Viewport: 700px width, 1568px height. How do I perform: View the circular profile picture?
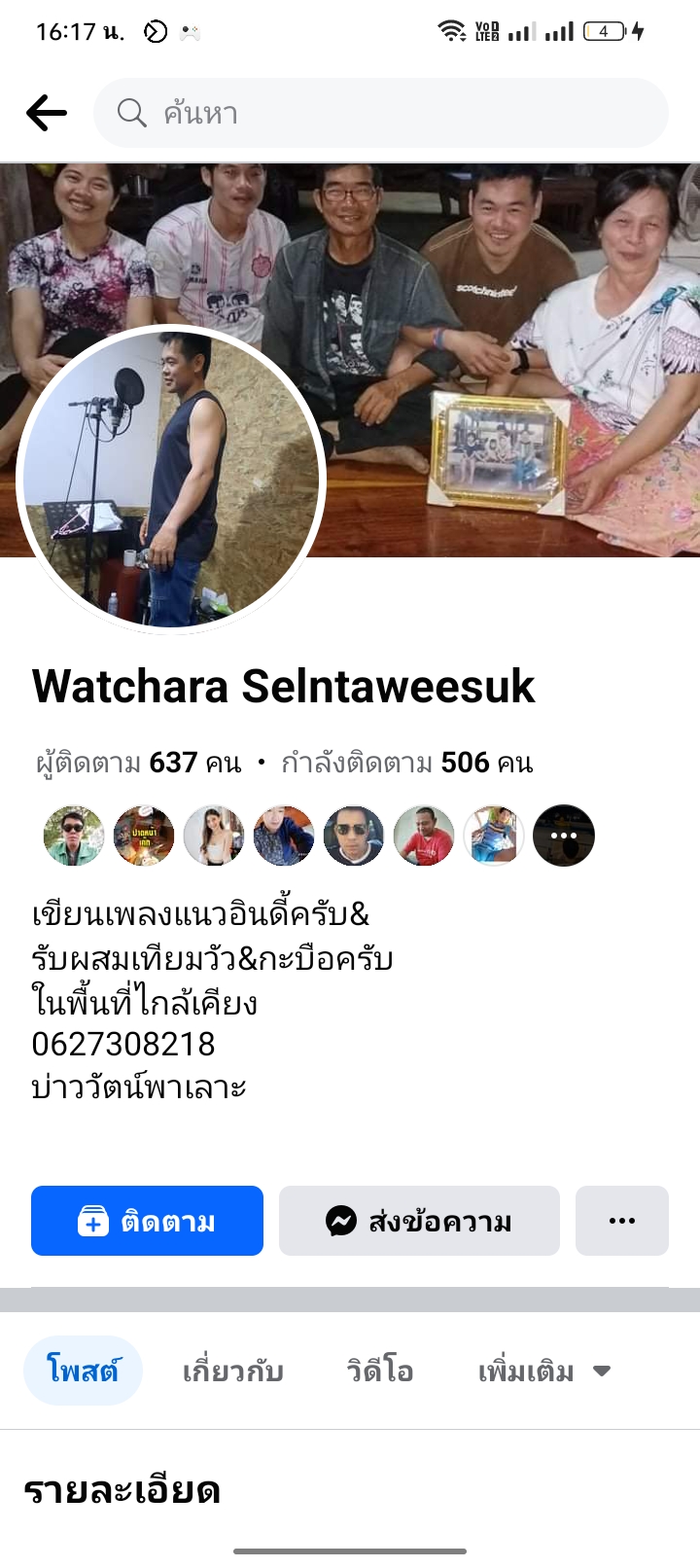[x=171, y=480]
